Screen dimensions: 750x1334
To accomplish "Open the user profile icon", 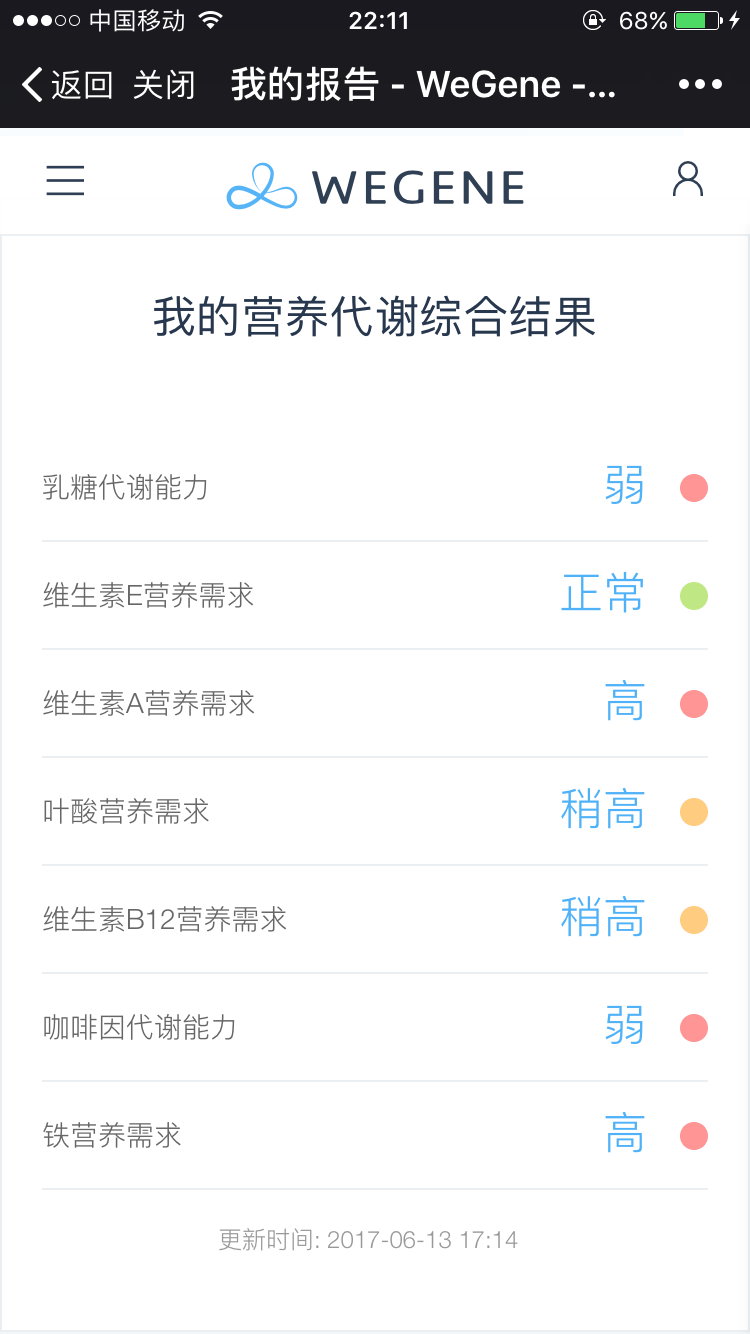I will pos(688,180).
